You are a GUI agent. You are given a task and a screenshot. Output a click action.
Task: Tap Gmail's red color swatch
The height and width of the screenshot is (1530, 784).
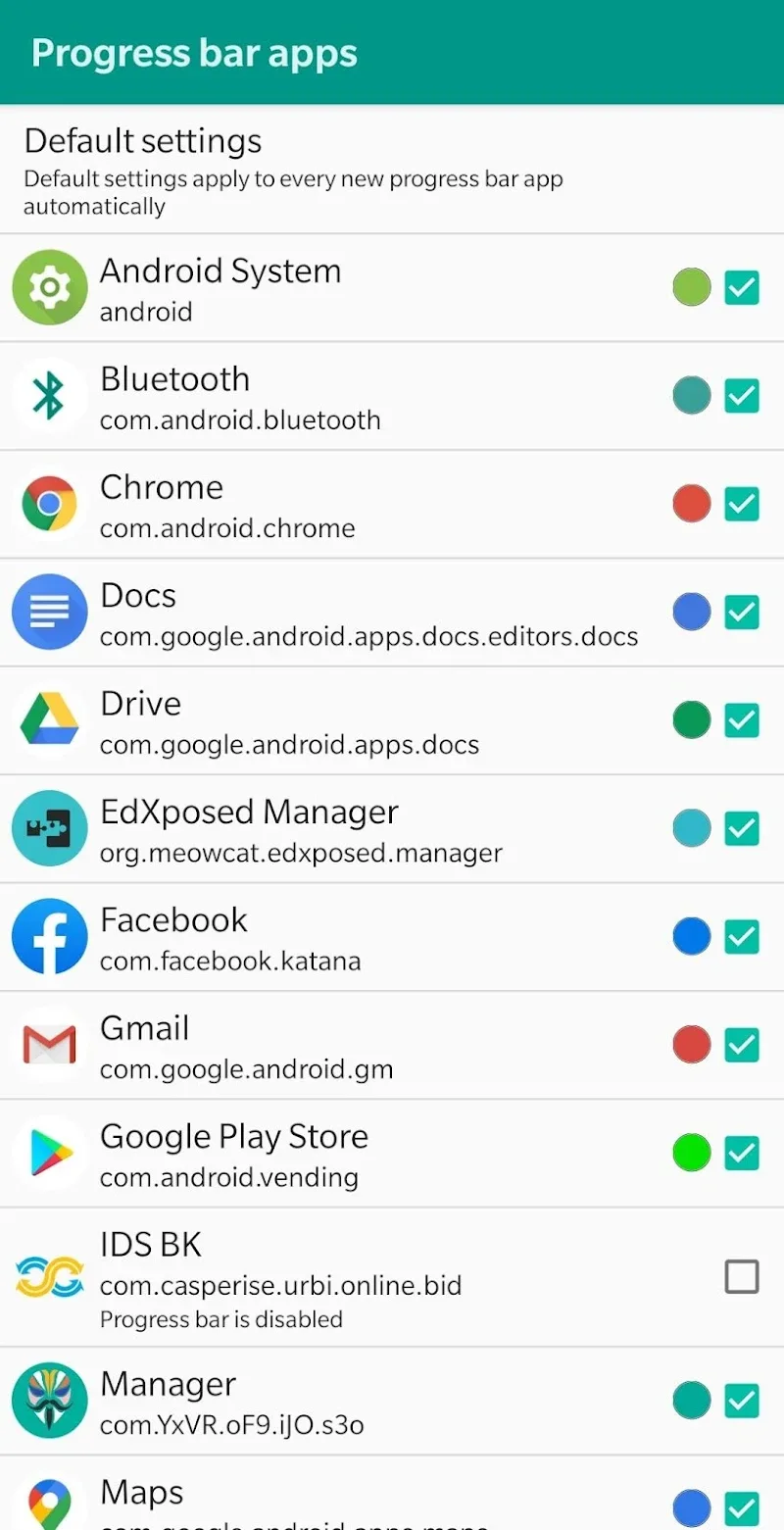[692, 1045]
